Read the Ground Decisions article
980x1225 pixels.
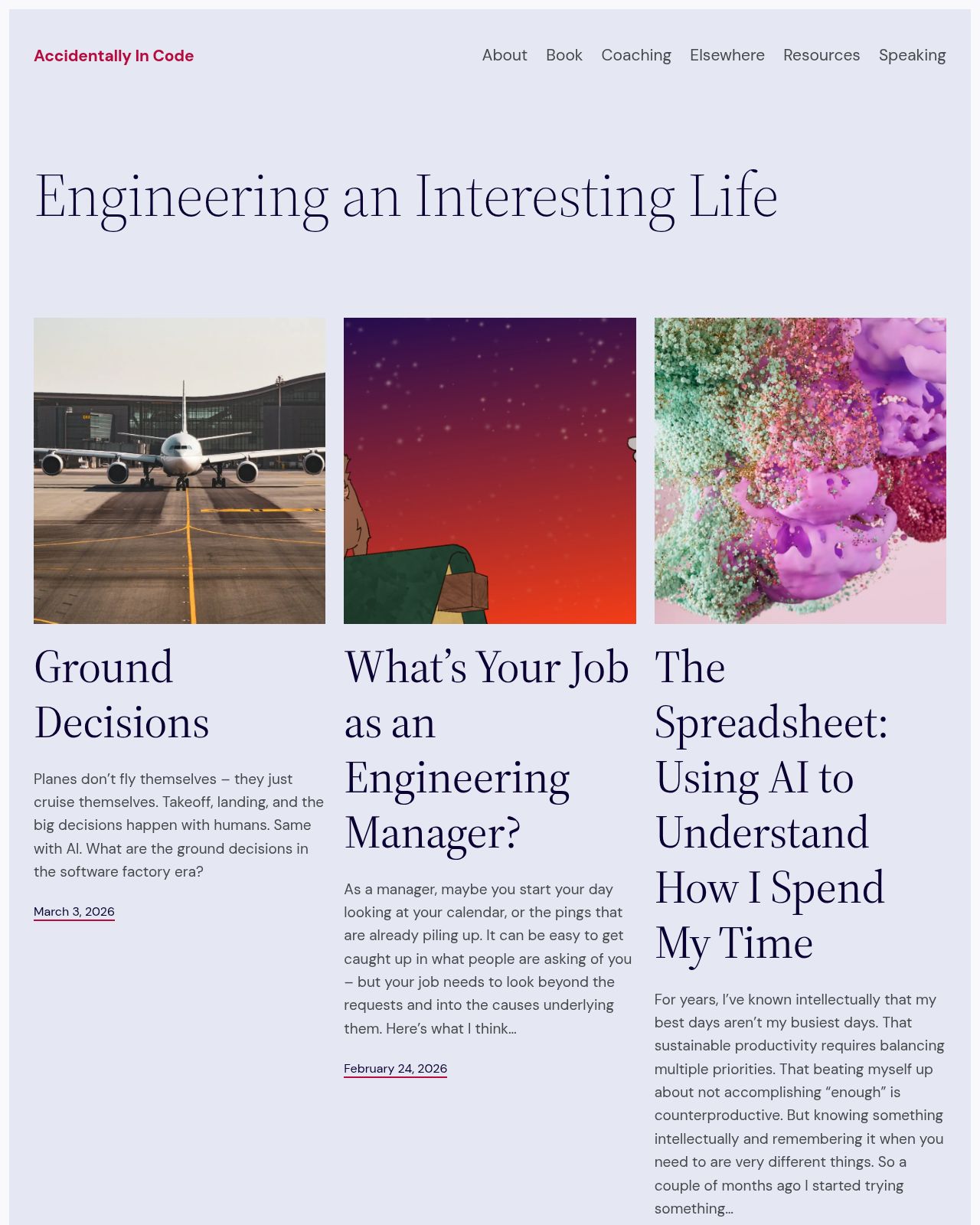[122, 694]
